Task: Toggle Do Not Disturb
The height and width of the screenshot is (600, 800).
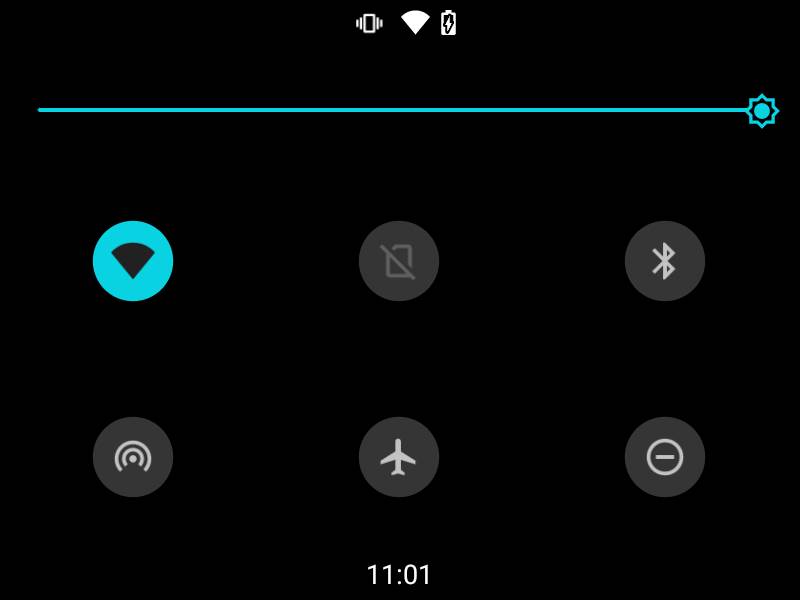Action: click(x=665, y=457)
